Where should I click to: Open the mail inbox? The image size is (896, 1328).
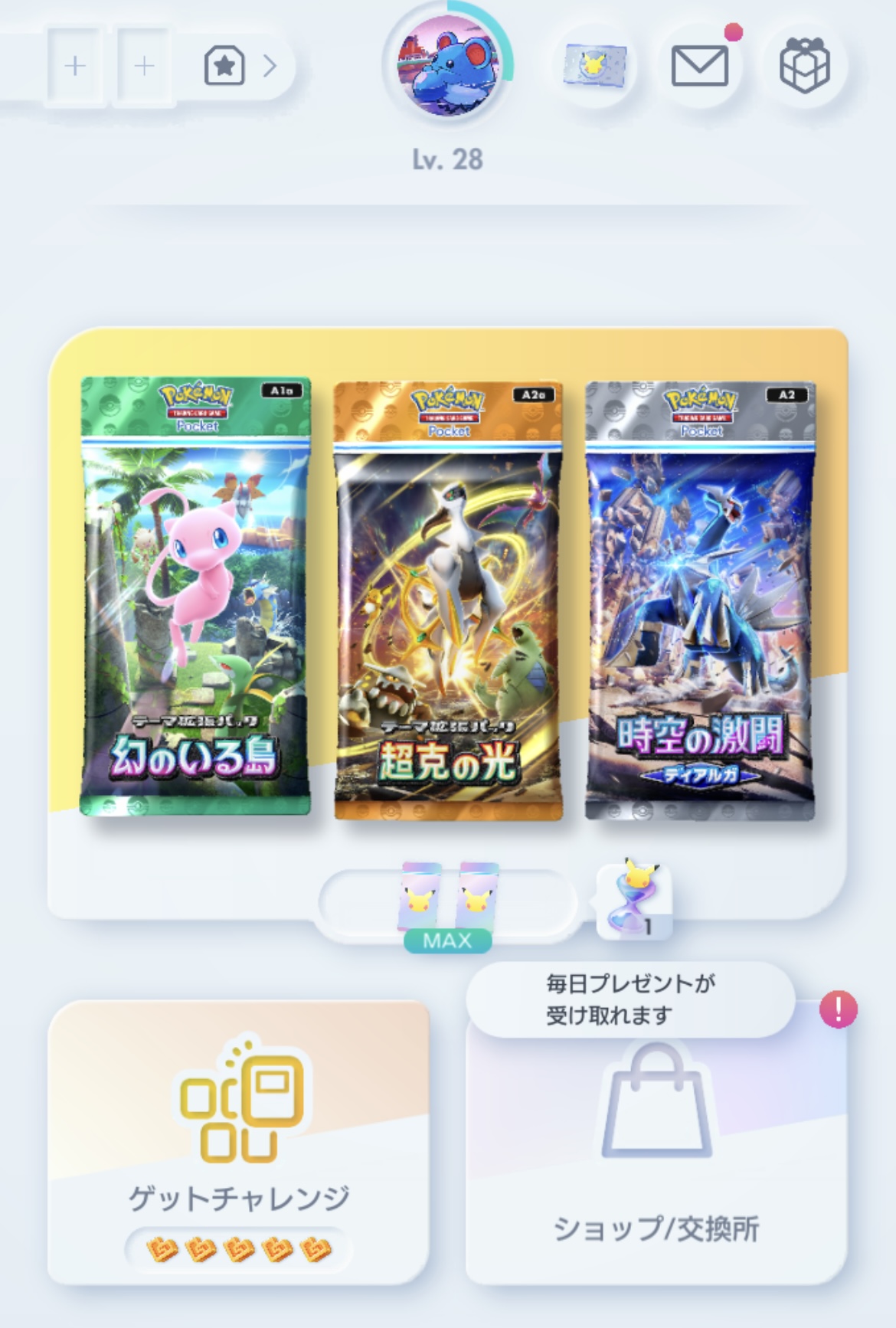coord(699,66)
